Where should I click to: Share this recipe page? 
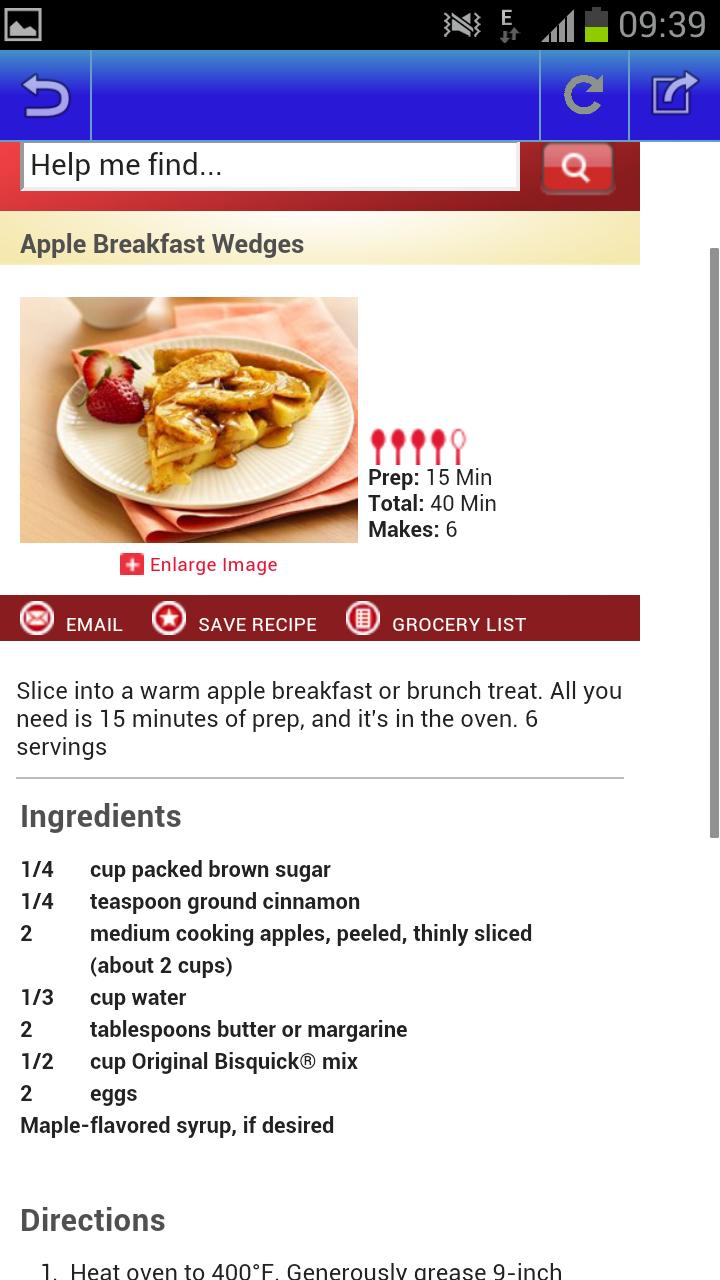[675, 96]
